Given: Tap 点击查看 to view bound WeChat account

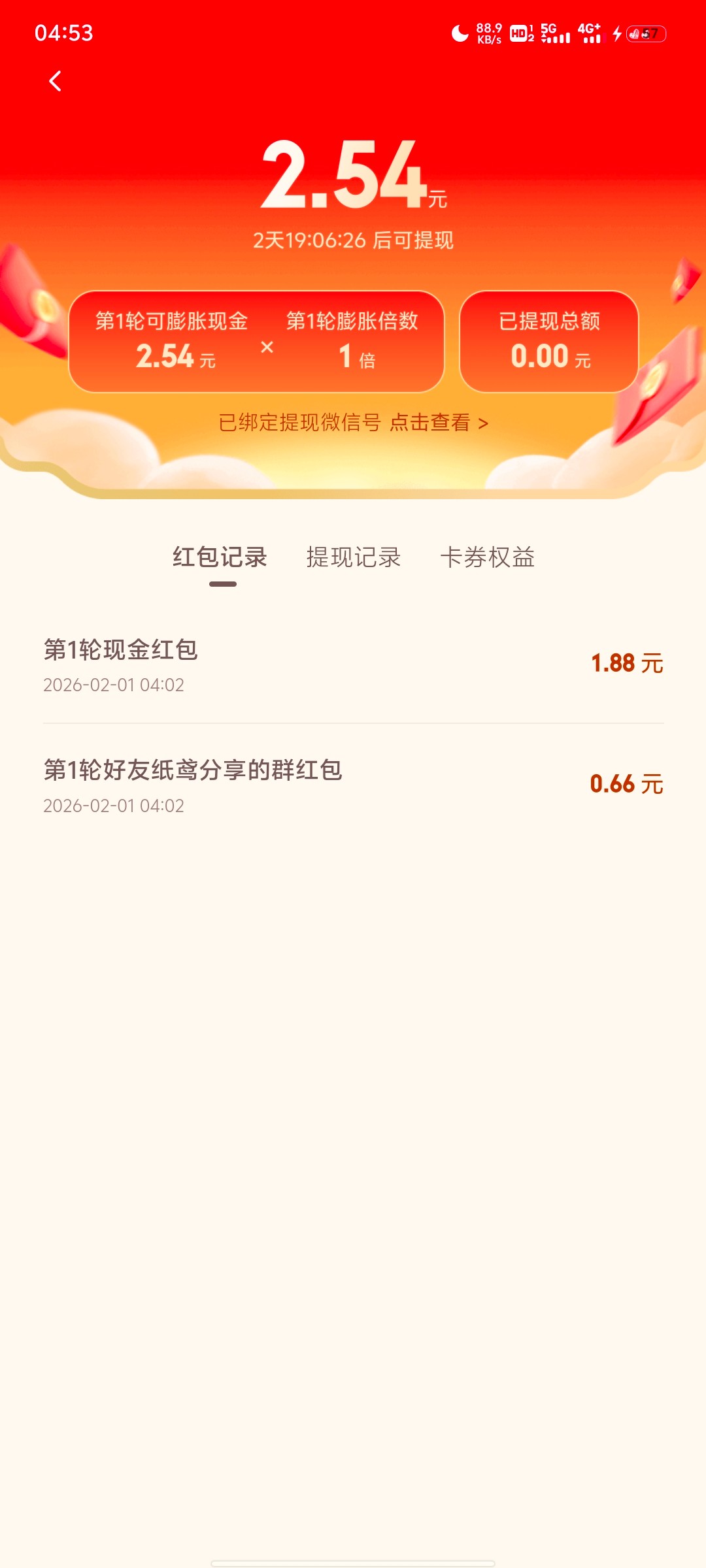Looking at the screenshot, I should click(x=438, y=423).
